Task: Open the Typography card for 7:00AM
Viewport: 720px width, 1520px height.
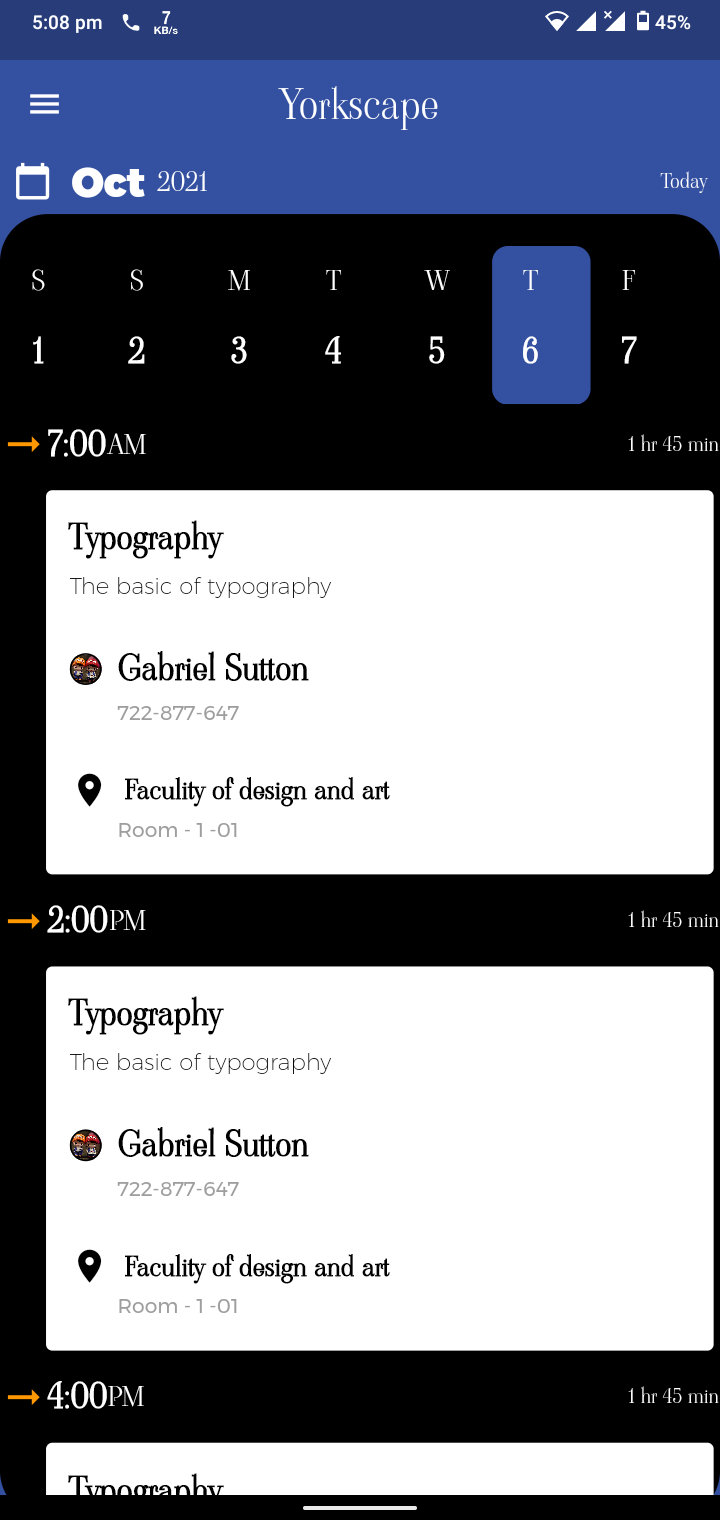Action: (380, 681)
